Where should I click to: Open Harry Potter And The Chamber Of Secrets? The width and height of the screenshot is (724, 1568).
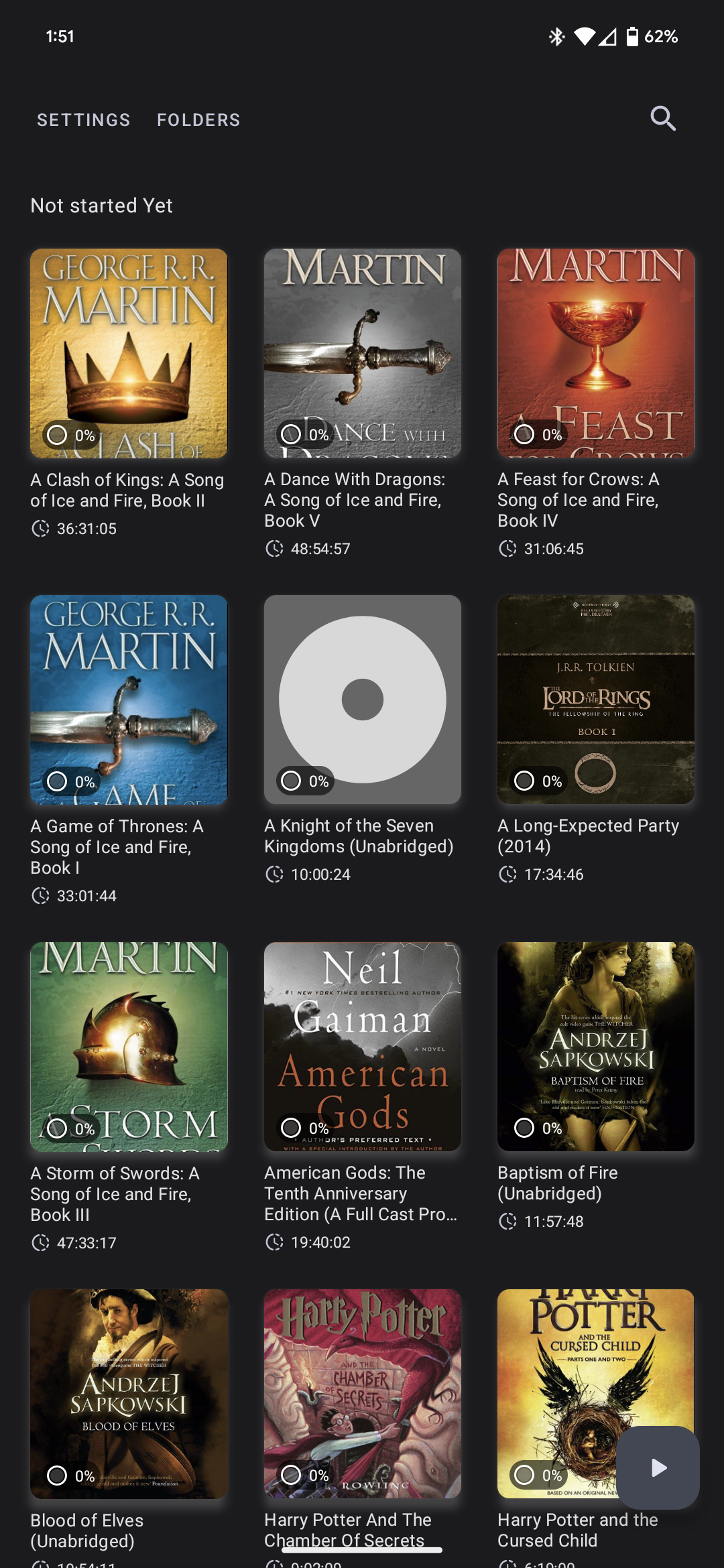(x=362, y=1394)
